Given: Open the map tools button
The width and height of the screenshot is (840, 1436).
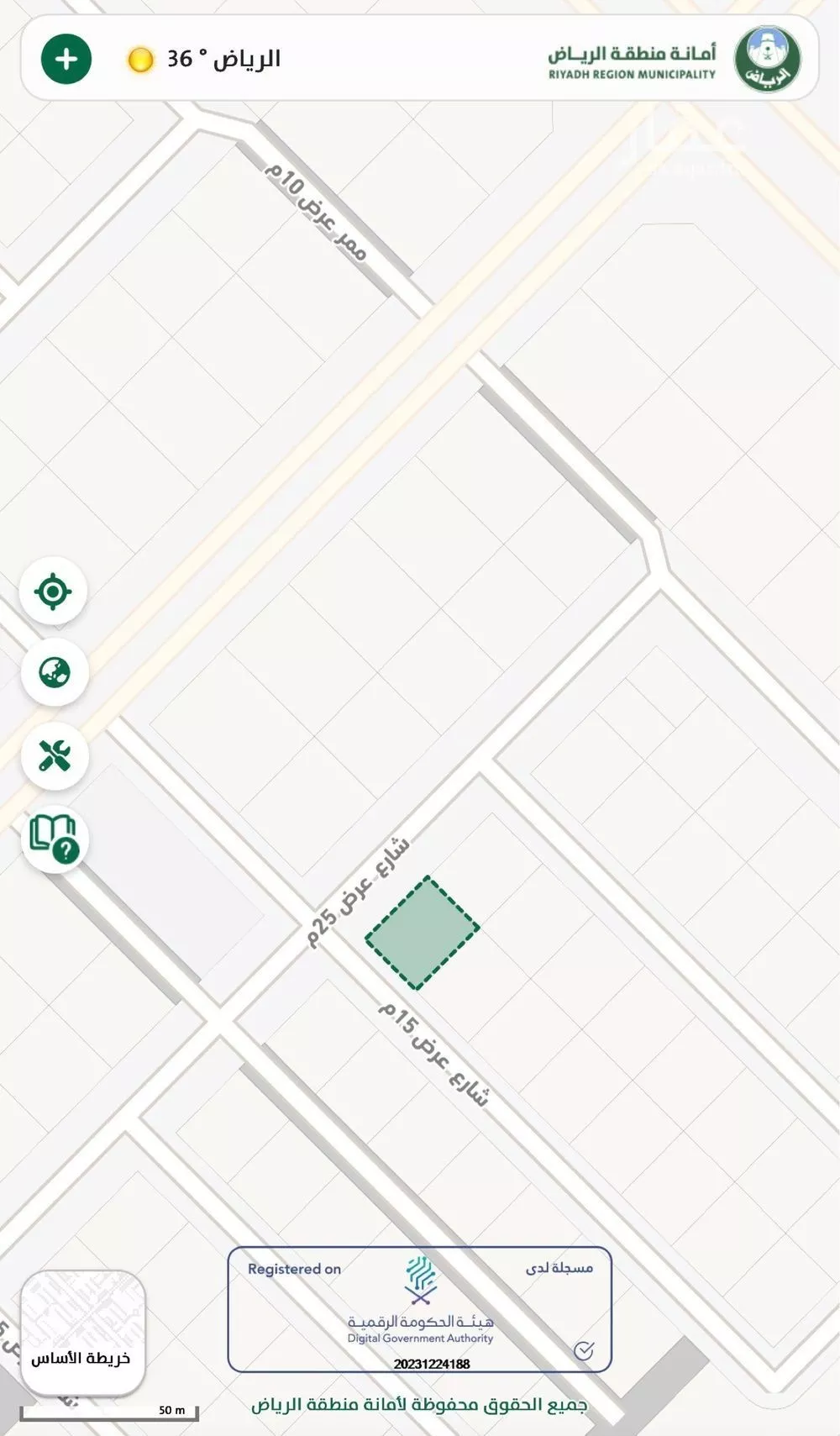Looking at the screenshot, I should click(55, 755).
